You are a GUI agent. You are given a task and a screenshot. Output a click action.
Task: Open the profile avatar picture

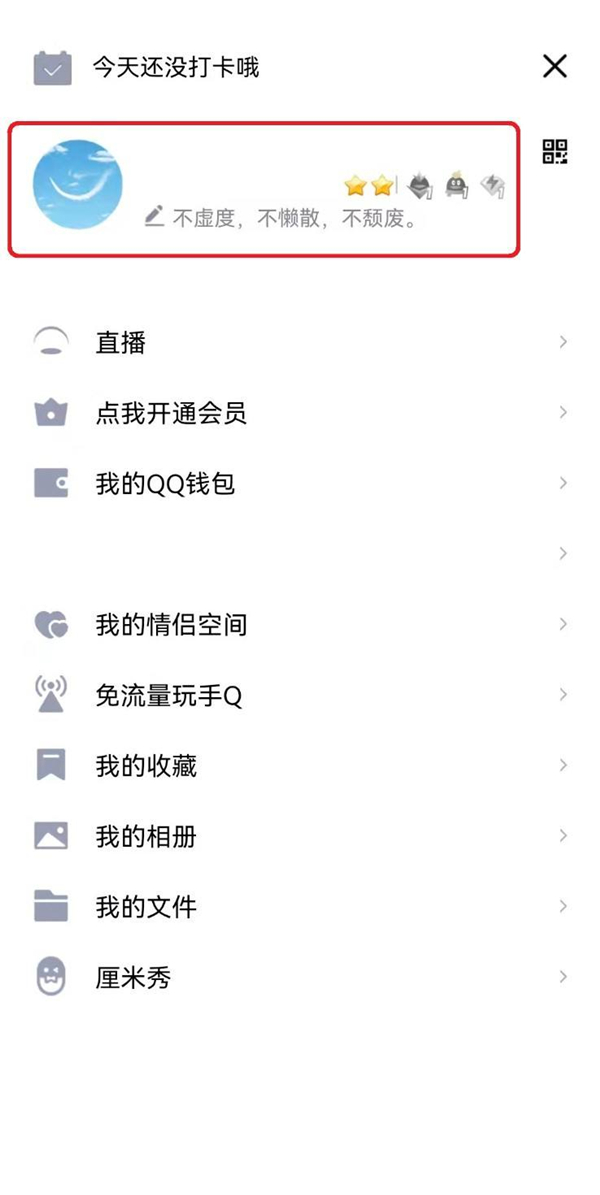pos(78,186)
